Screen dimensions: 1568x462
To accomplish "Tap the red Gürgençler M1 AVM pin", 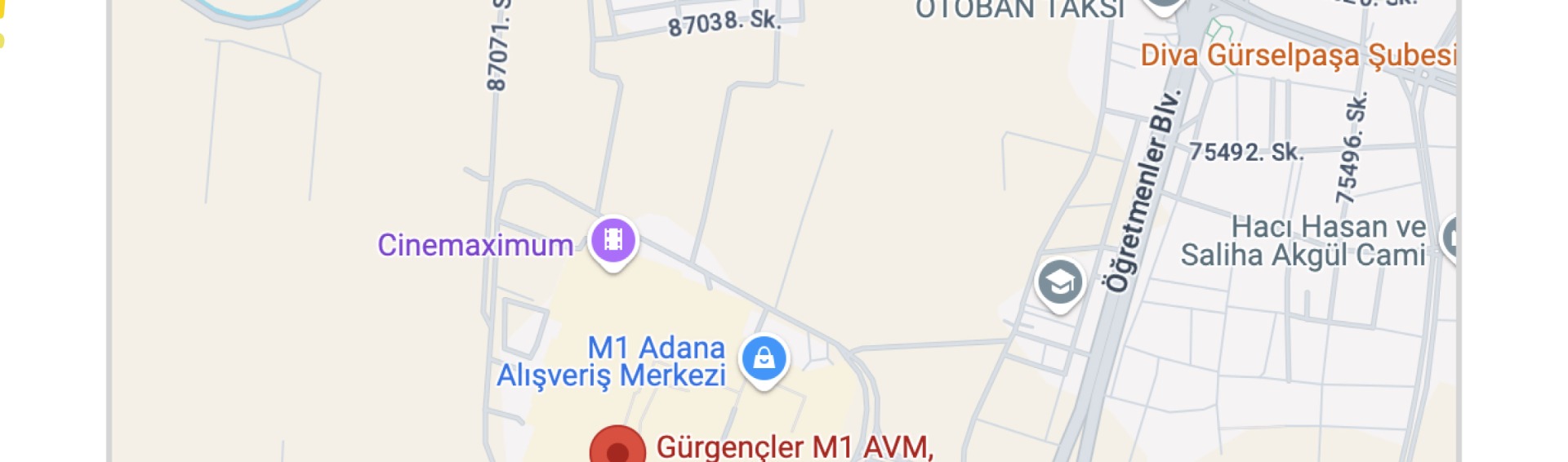I will coord(617,447).
